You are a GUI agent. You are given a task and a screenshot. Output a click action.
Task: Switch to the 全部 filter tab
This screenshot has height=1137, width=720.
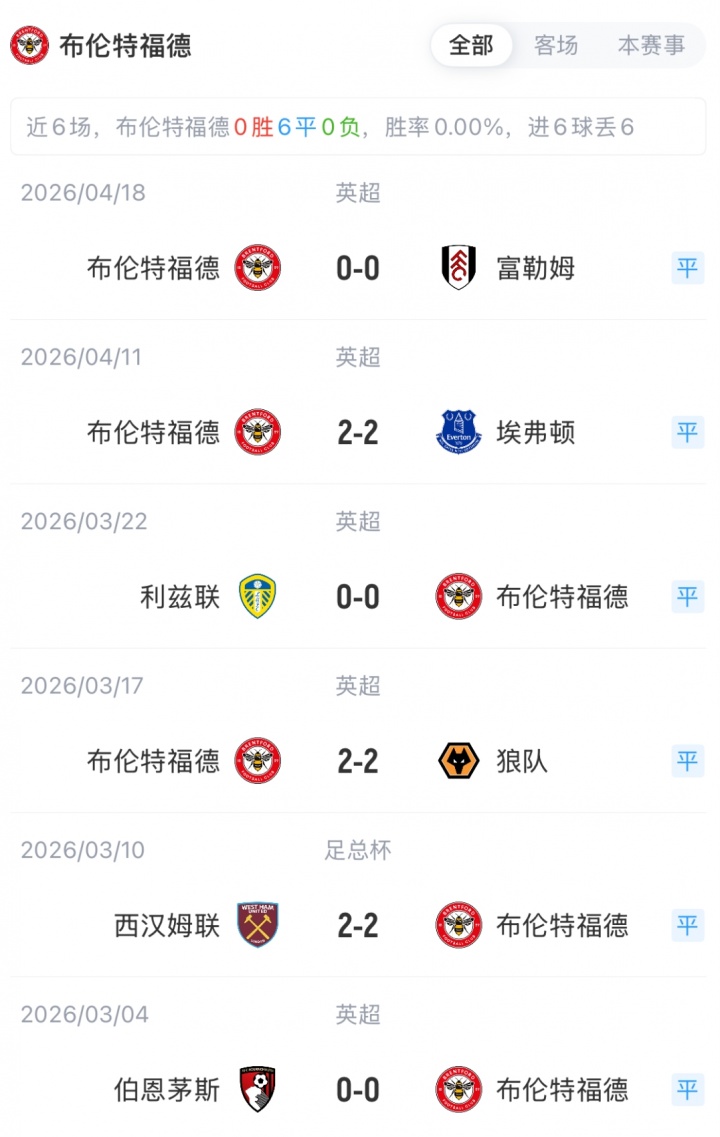pos(471,46)
